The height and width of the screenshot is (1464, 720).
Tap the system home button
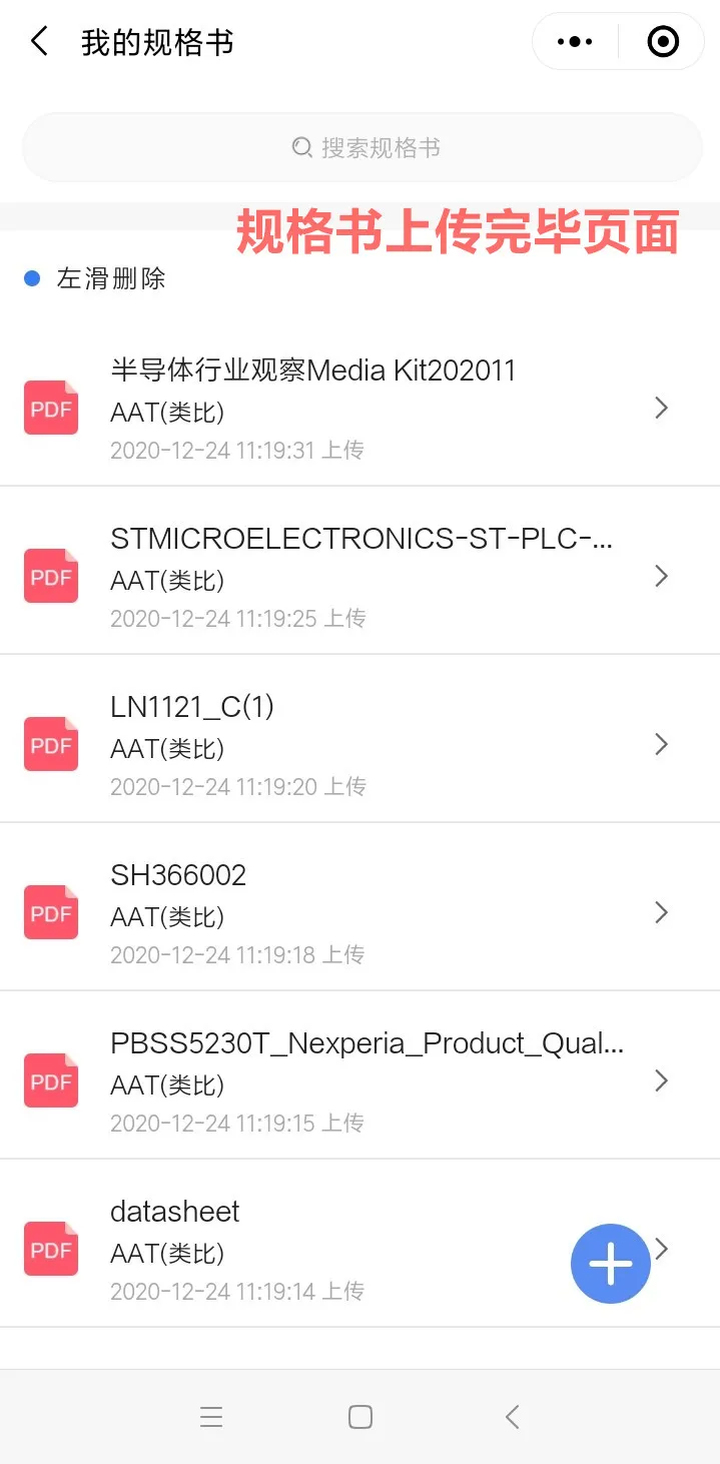tap(360, 1416)
